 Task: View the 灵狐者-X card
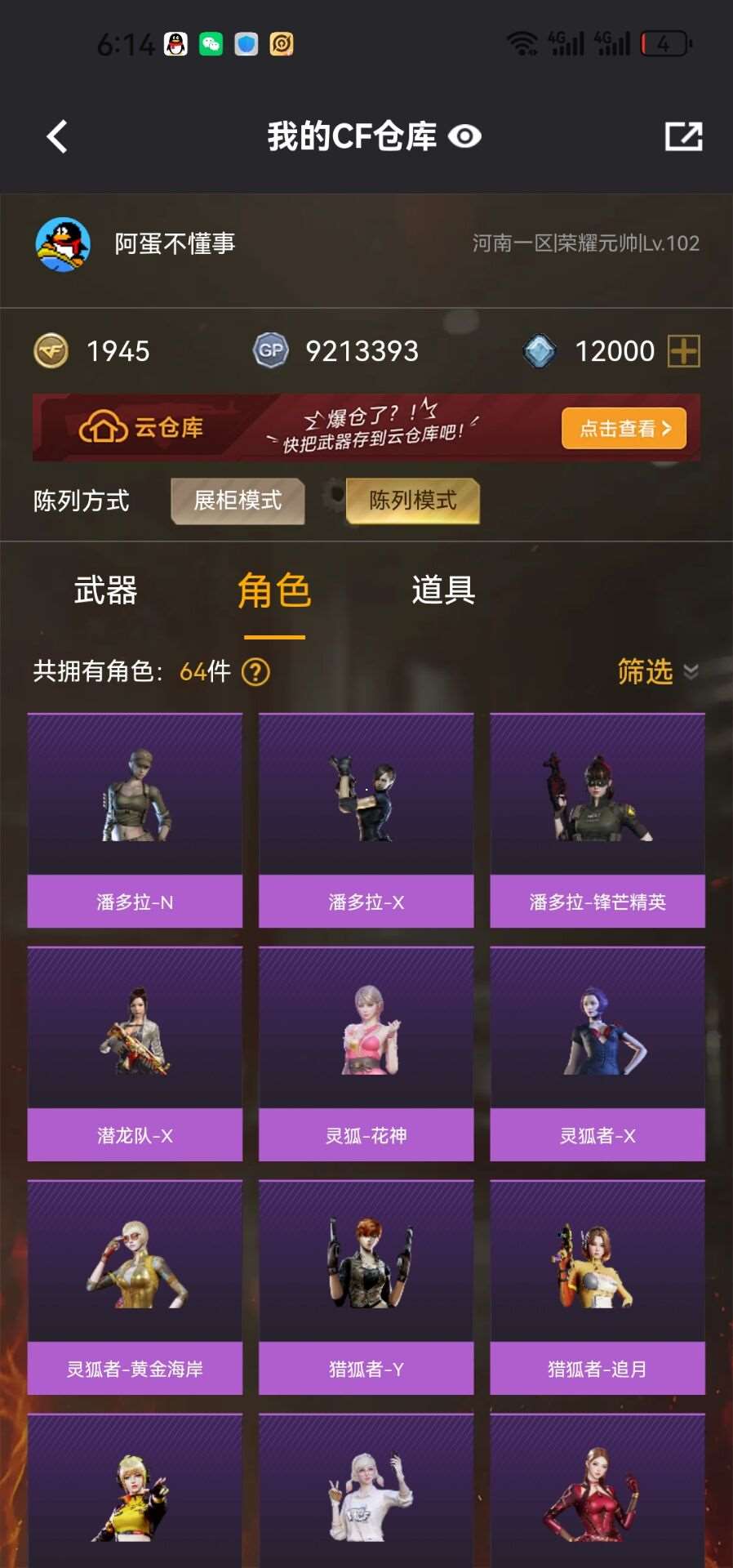click(597, 1053)
